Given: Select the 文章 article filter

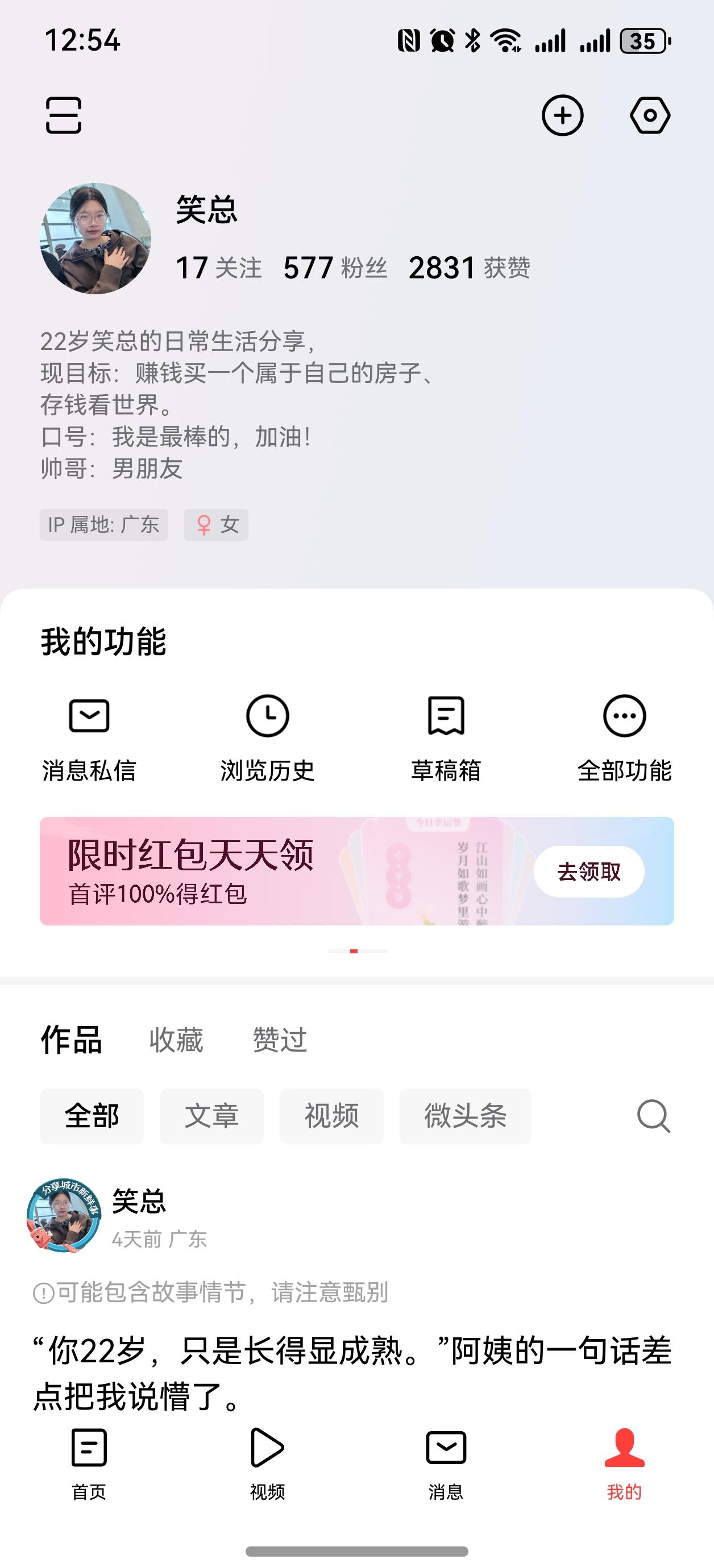Looking at the screenshot, I should [x=212, y=1116].
